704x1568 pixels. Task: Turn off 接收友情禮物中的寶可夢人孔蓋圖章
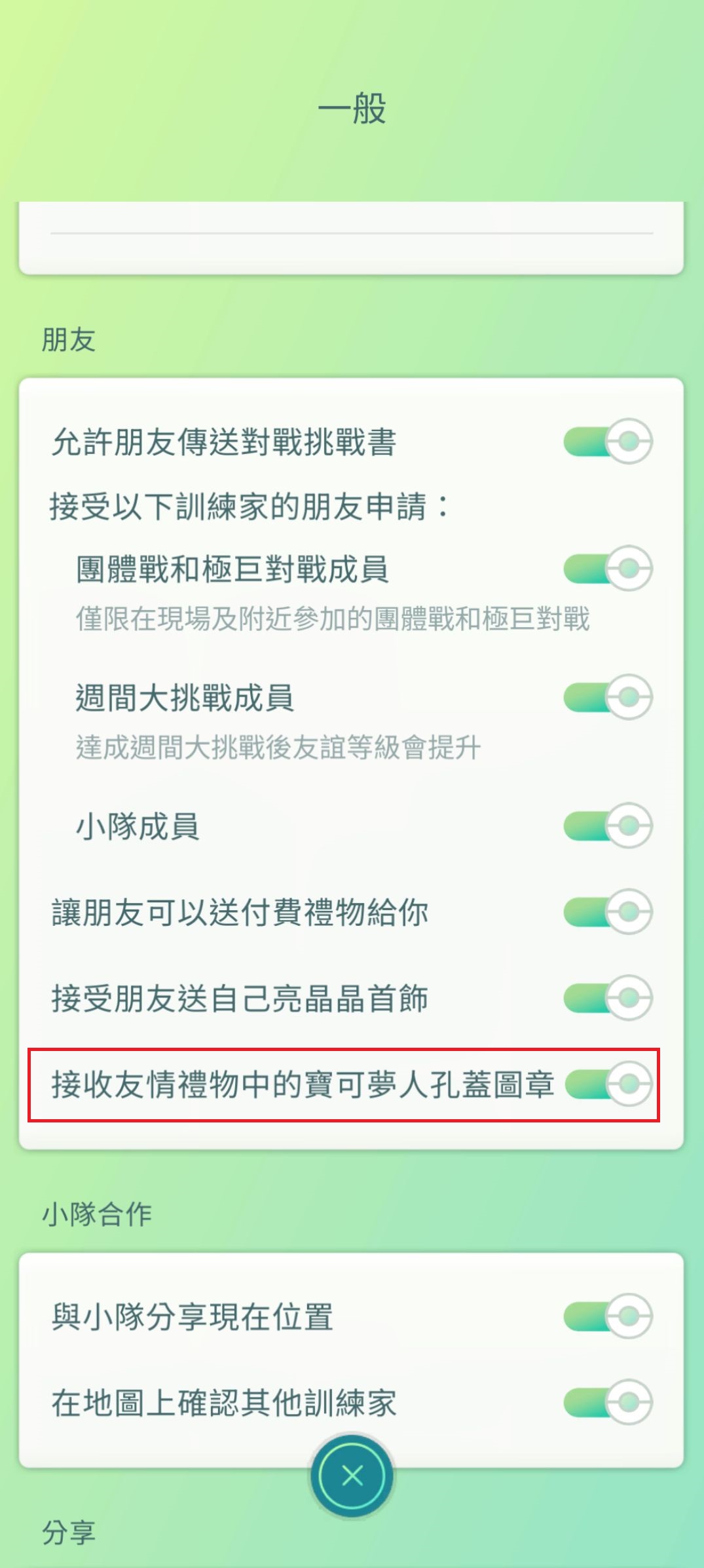pyautogui.click(x=609, y=1084)
